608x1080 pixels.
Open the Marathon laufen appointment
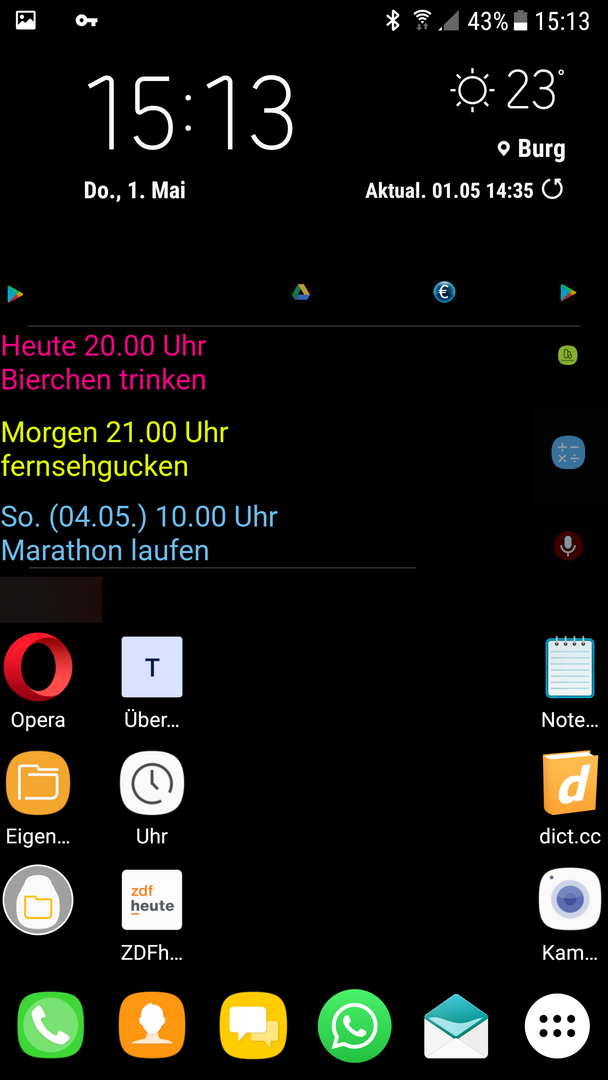pos(140,533)
